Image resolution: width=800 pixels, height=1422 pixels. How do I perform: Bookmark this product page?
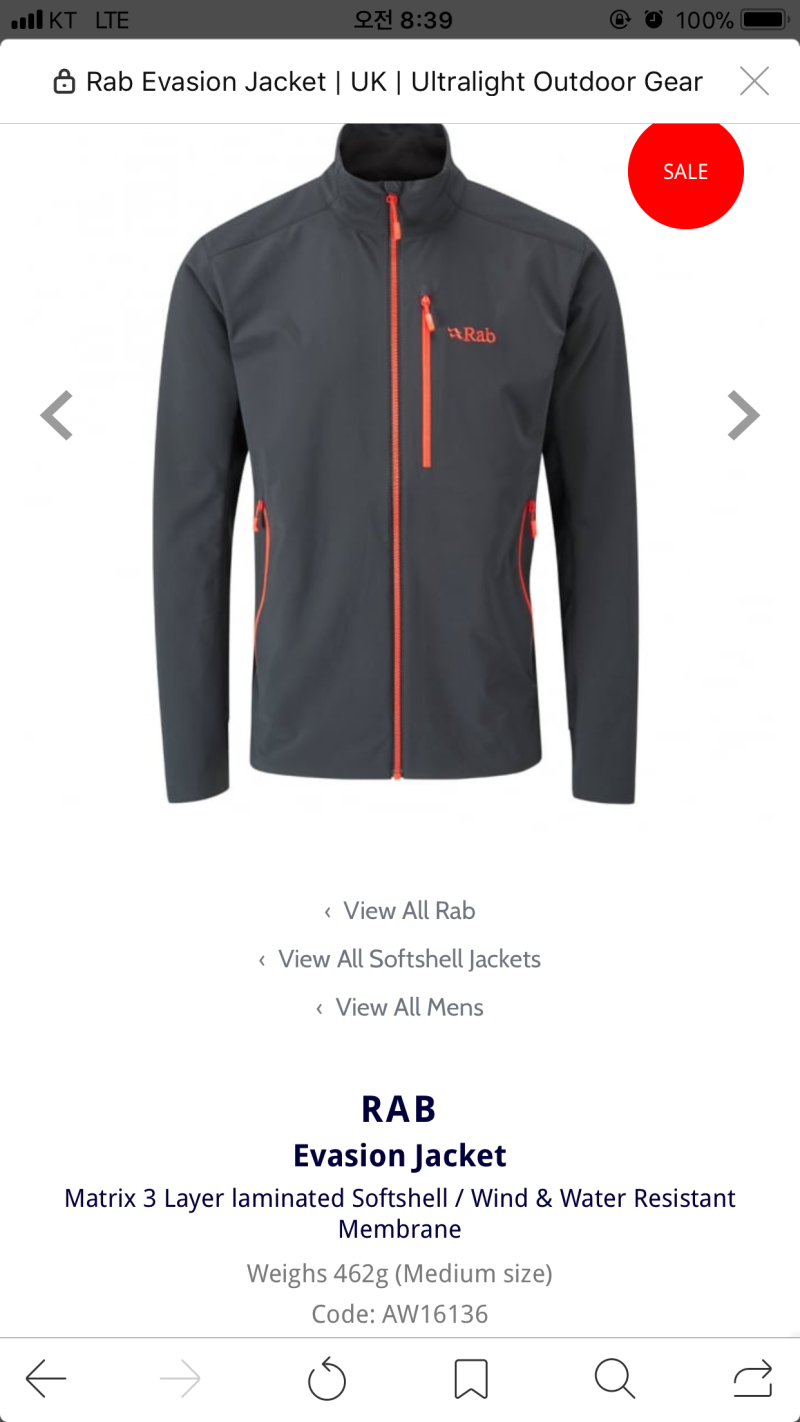pyautogui.click(x=471, y=1380)
